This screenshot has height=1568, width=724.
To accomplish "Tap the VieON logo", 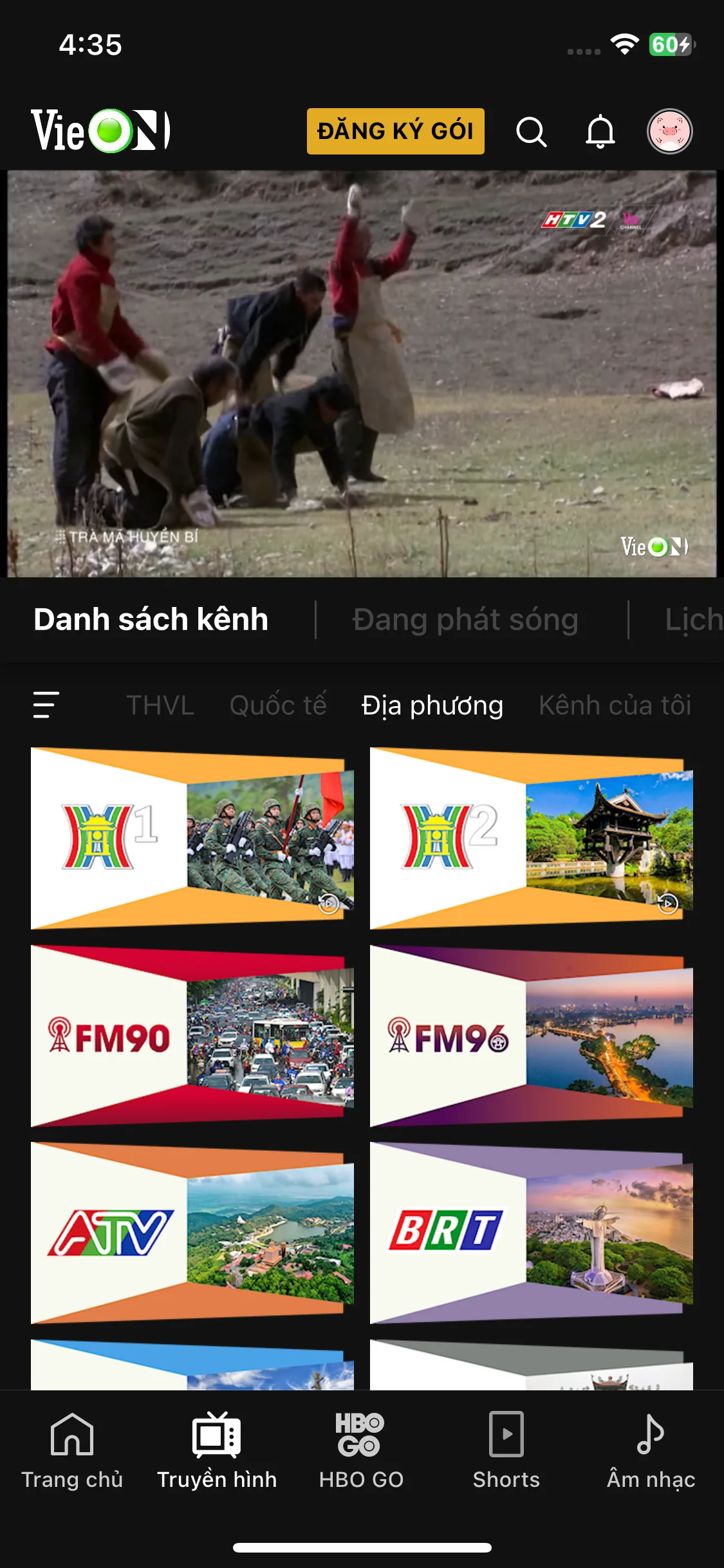I will coord(100,130).
